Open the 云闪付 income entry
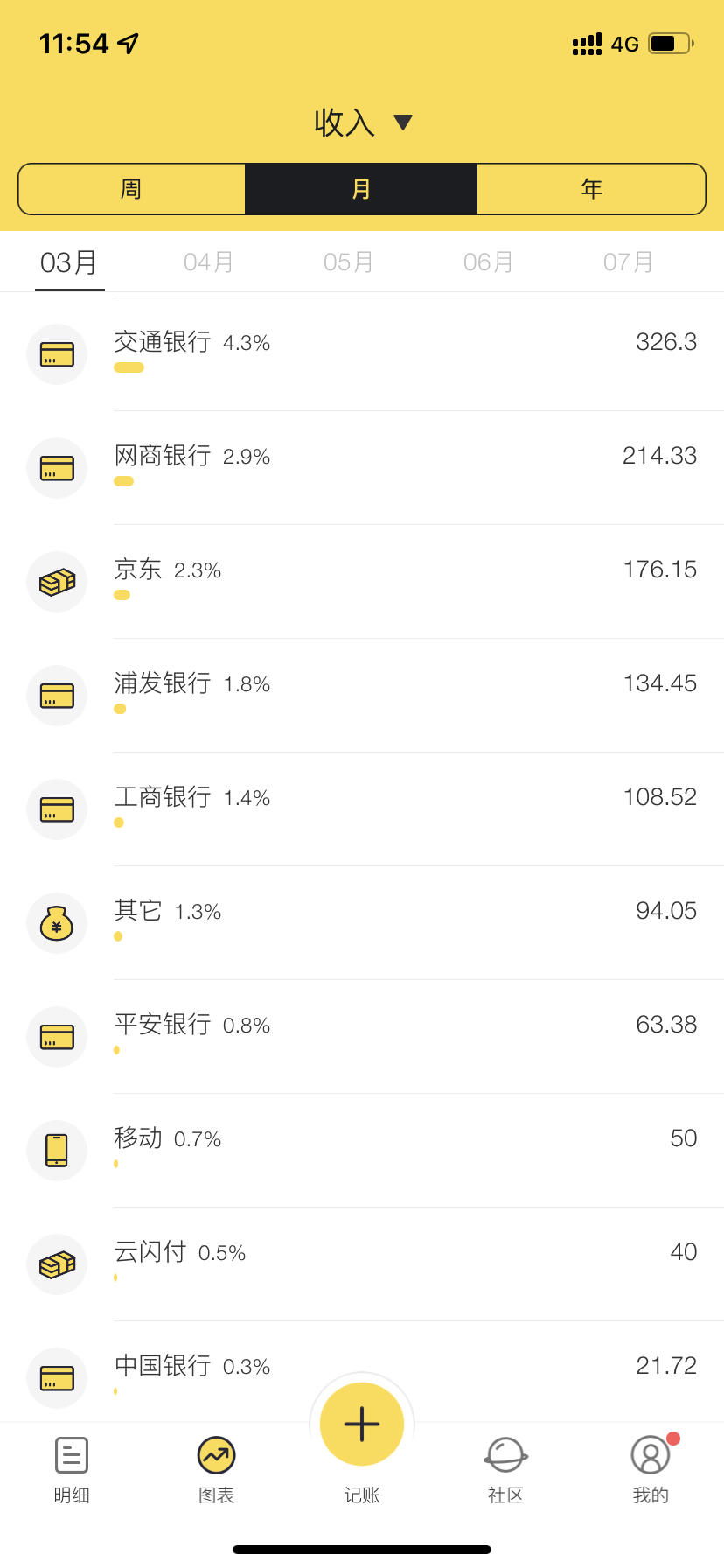The height and width of the screenshot is (1568, 724). pyautogui.click(x=362, y=1264)
